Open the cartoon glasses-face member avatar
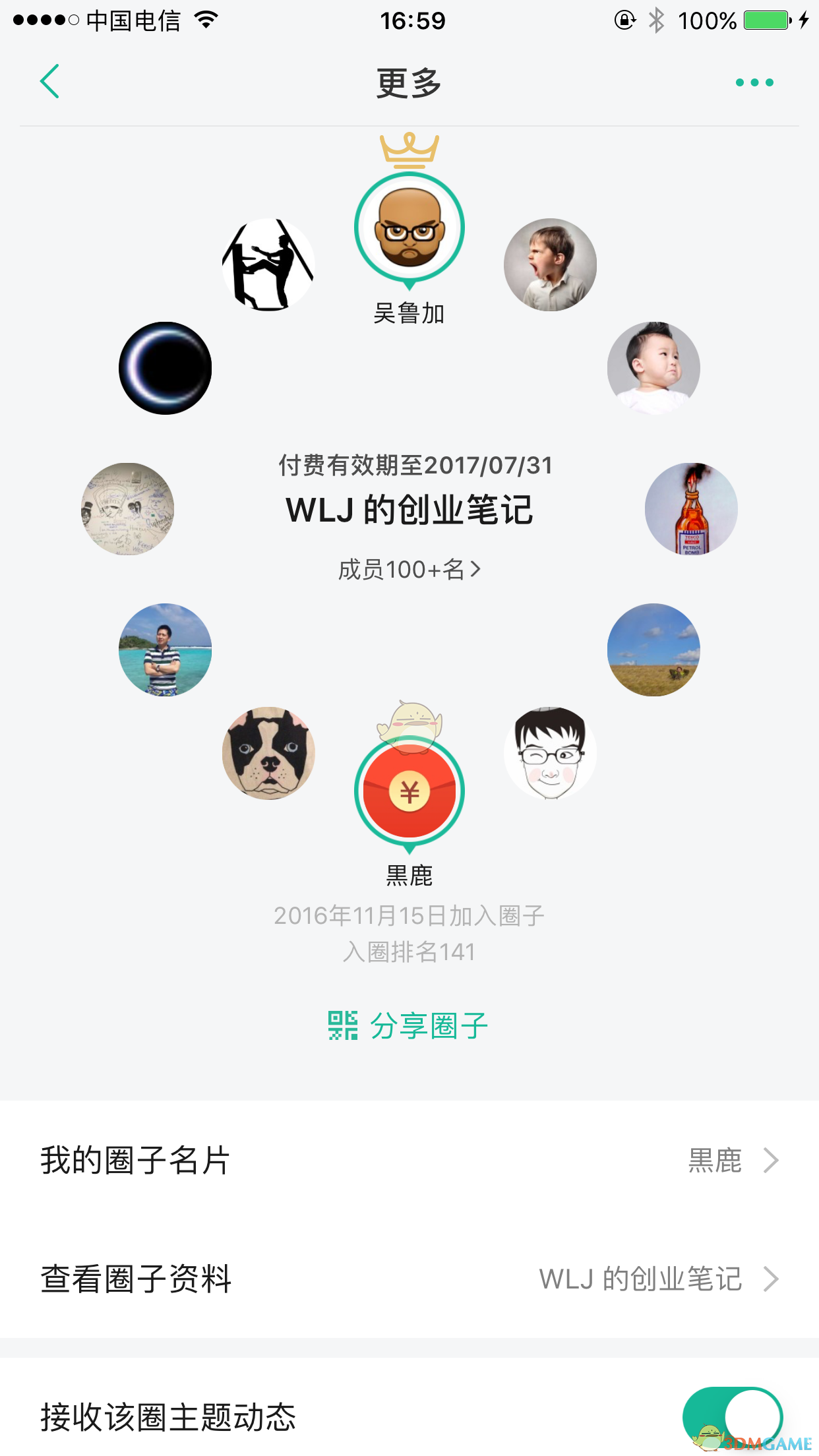Viewport: 819px width, 1456px height. tap(550, 753)
